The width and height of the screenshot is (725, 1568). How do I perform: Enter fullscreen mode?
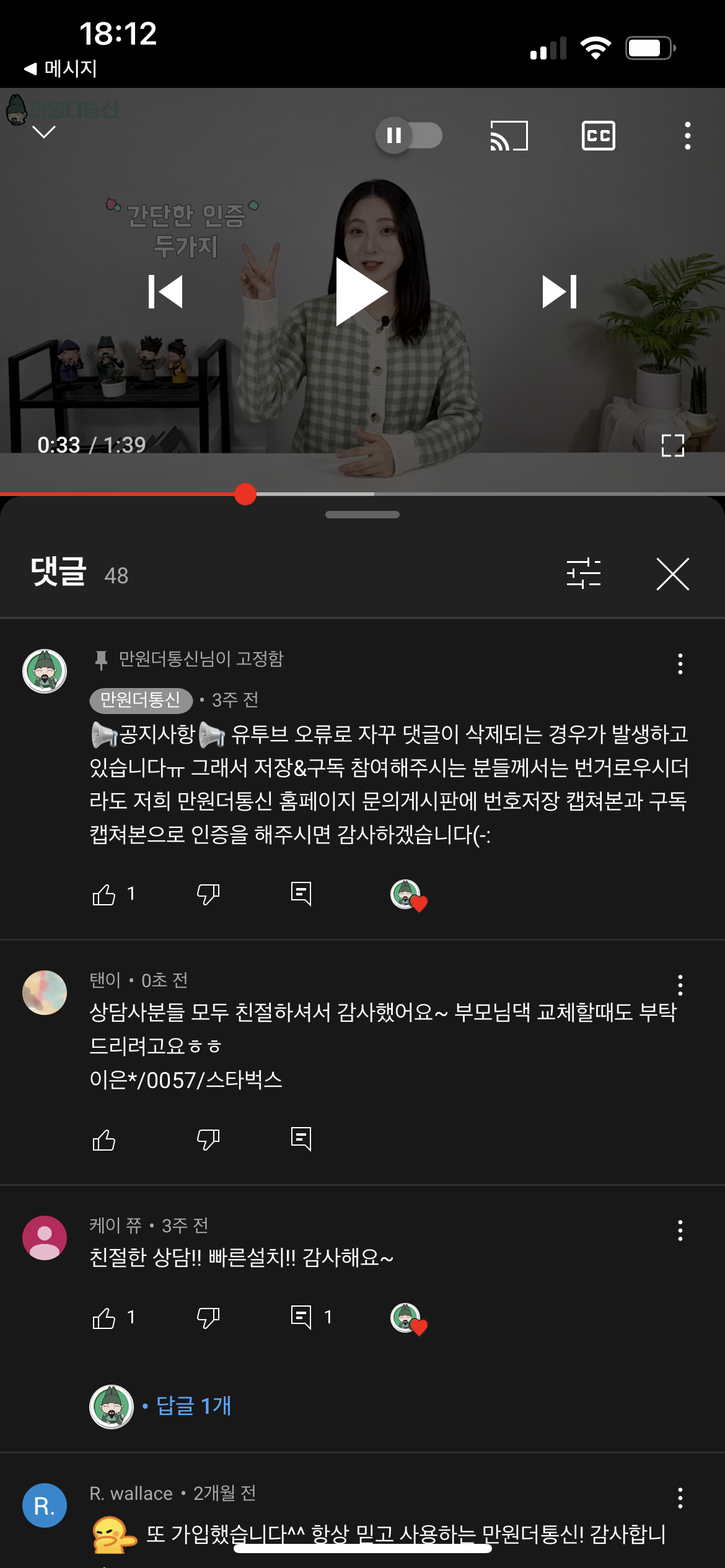point(672,445)
